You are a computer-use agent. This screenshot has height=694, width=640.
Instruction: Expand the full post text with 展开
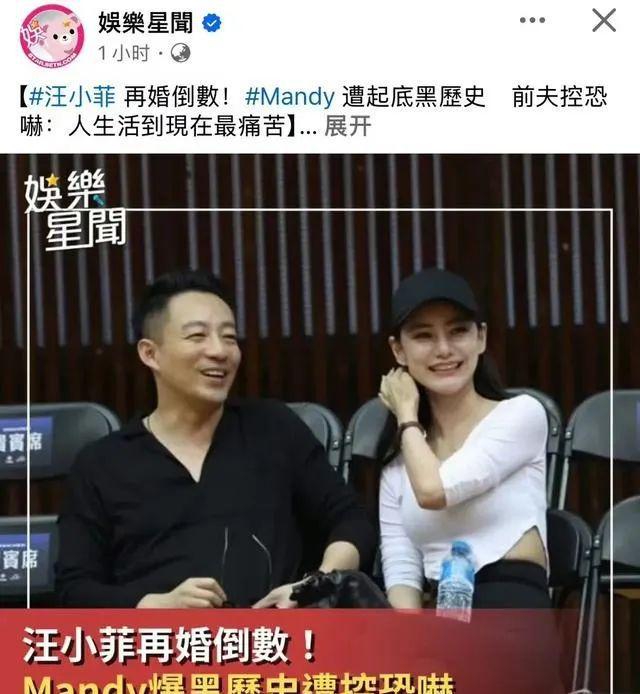point(347,128)
